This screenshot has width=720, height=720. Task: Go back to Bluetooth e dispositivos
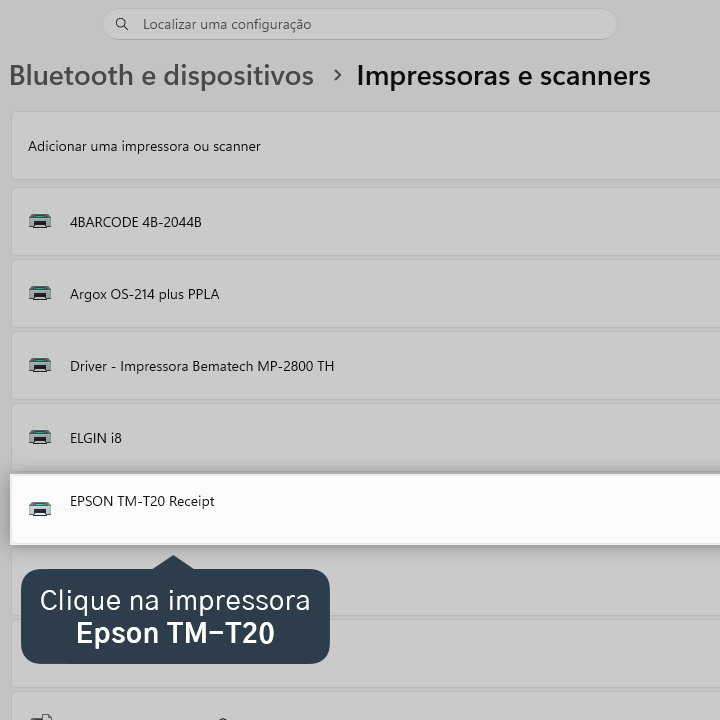[161, 76]
